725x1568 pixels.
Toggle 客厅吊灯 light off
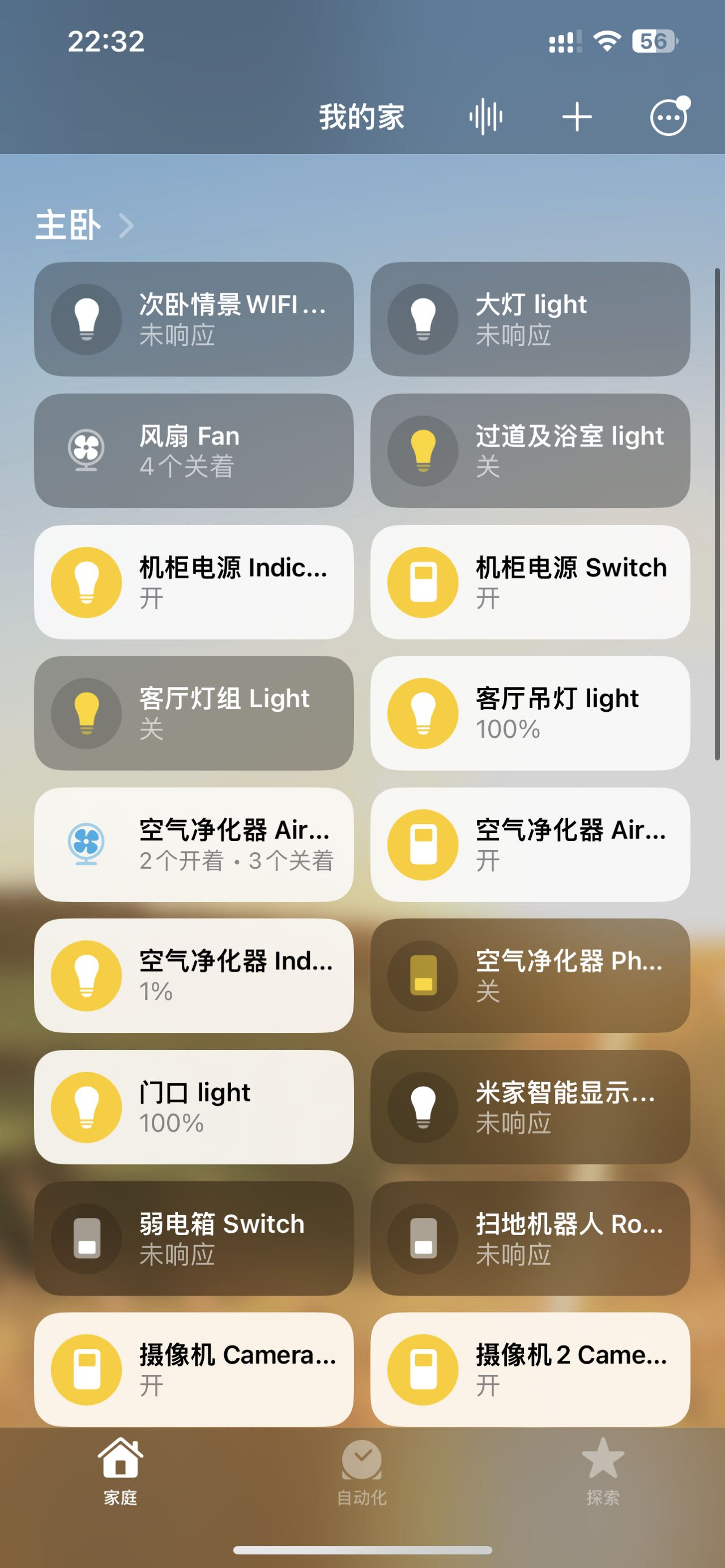click(424, 713)
